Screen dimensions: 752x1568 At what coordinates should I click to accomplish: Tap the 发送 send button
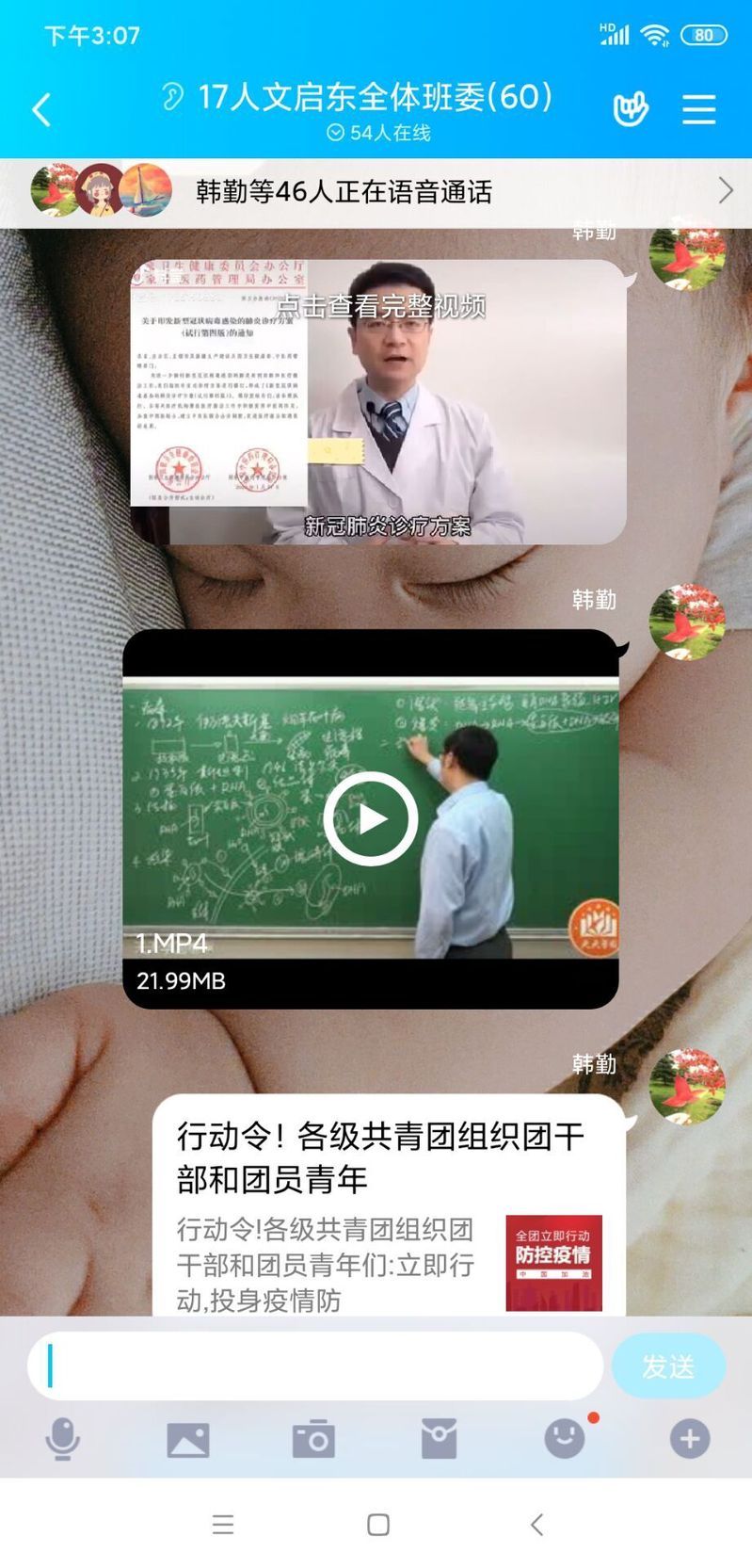click(668, 1365)
